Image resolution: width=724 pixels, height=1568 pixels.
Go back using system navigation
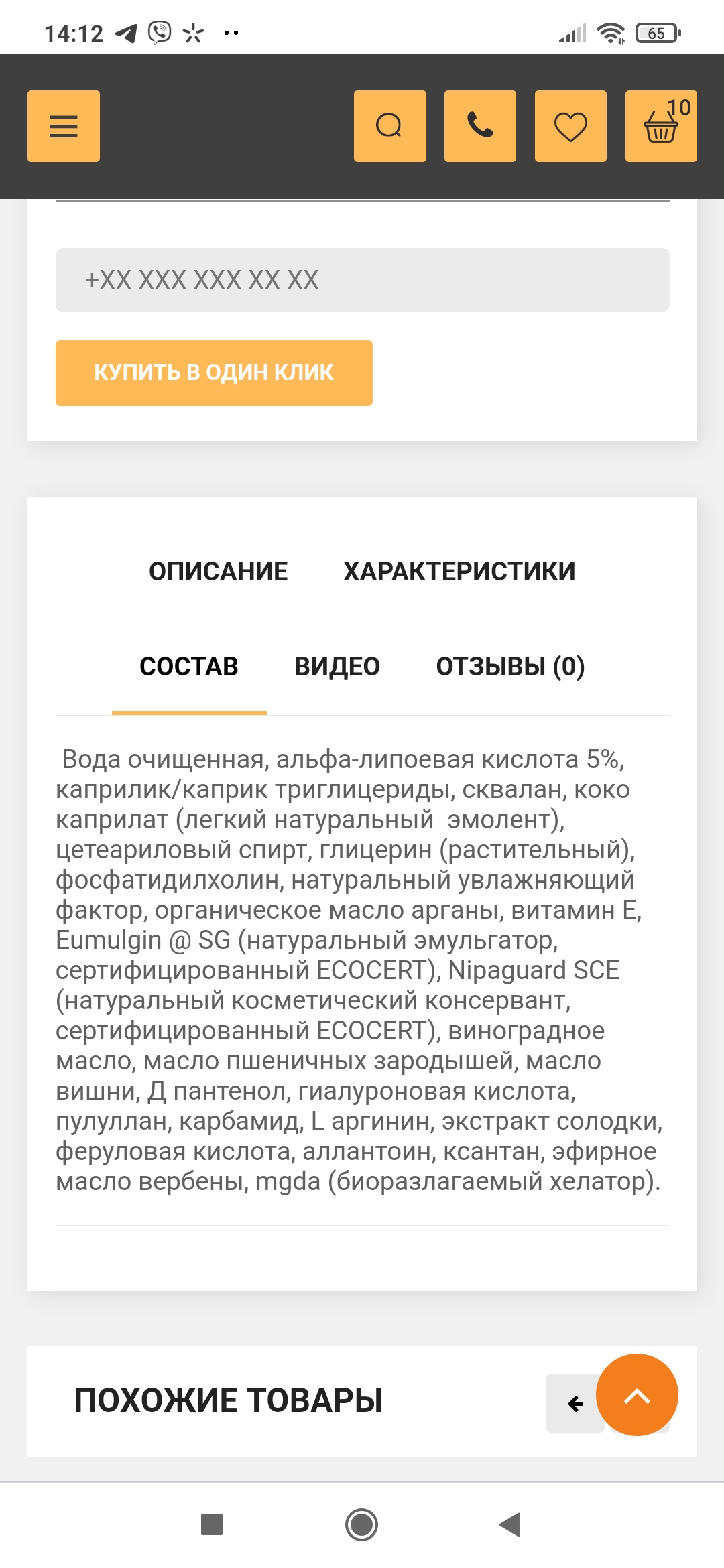pyautogui.click(x=511, y=1524)
